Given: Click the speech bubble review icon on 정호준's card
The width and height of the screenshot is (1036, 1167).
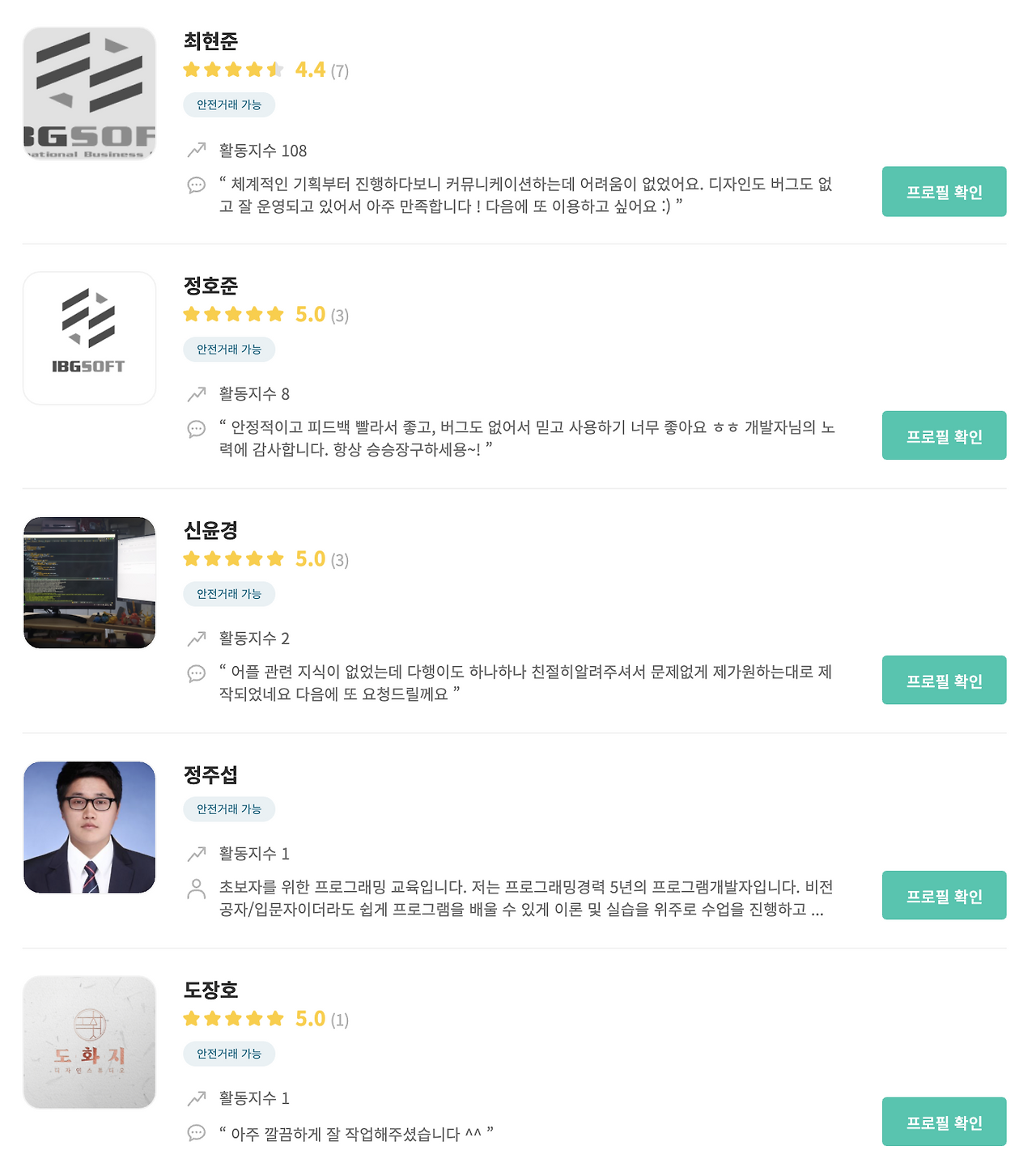Looking at the screenshot, I should (195, 429).
